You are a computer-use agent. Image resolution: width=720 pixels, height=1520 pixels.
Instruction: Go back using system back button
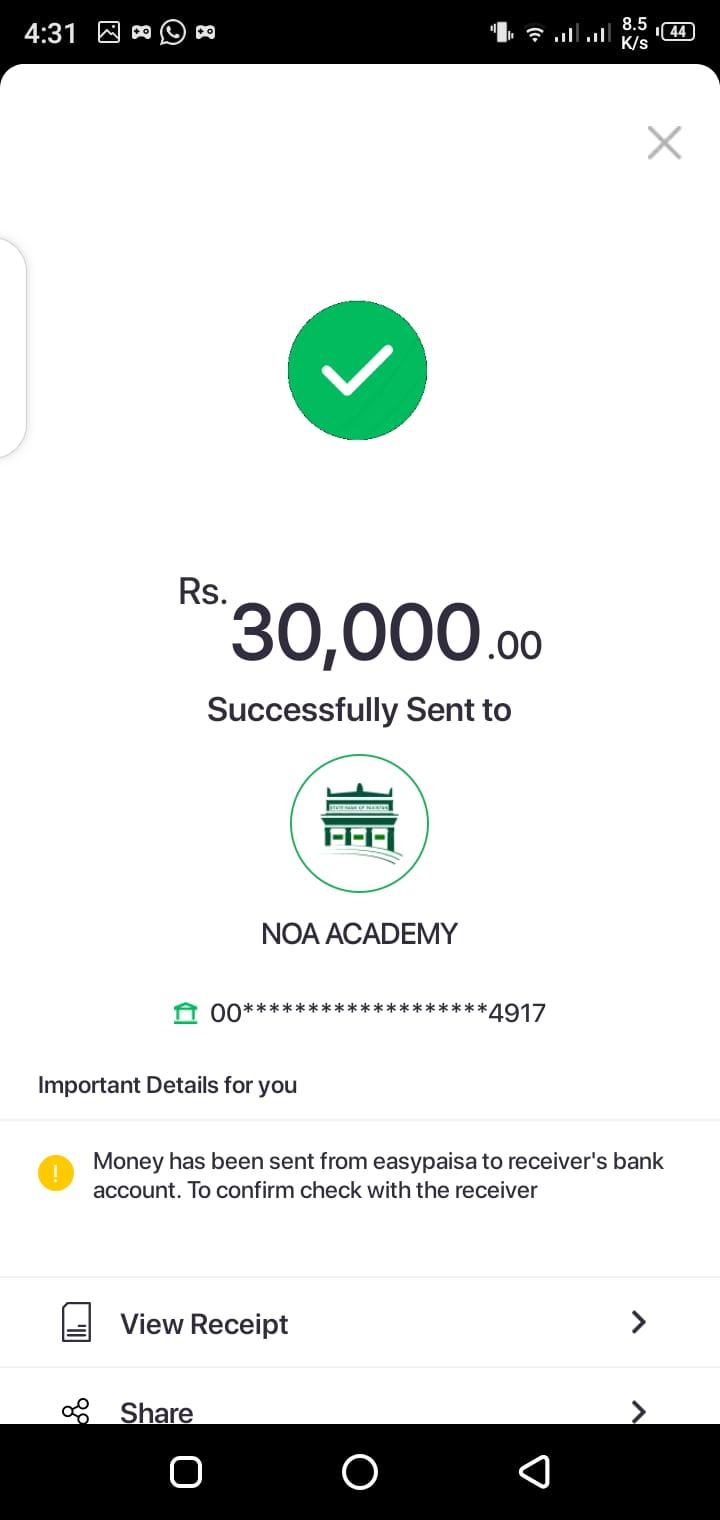pos(534,1472)
